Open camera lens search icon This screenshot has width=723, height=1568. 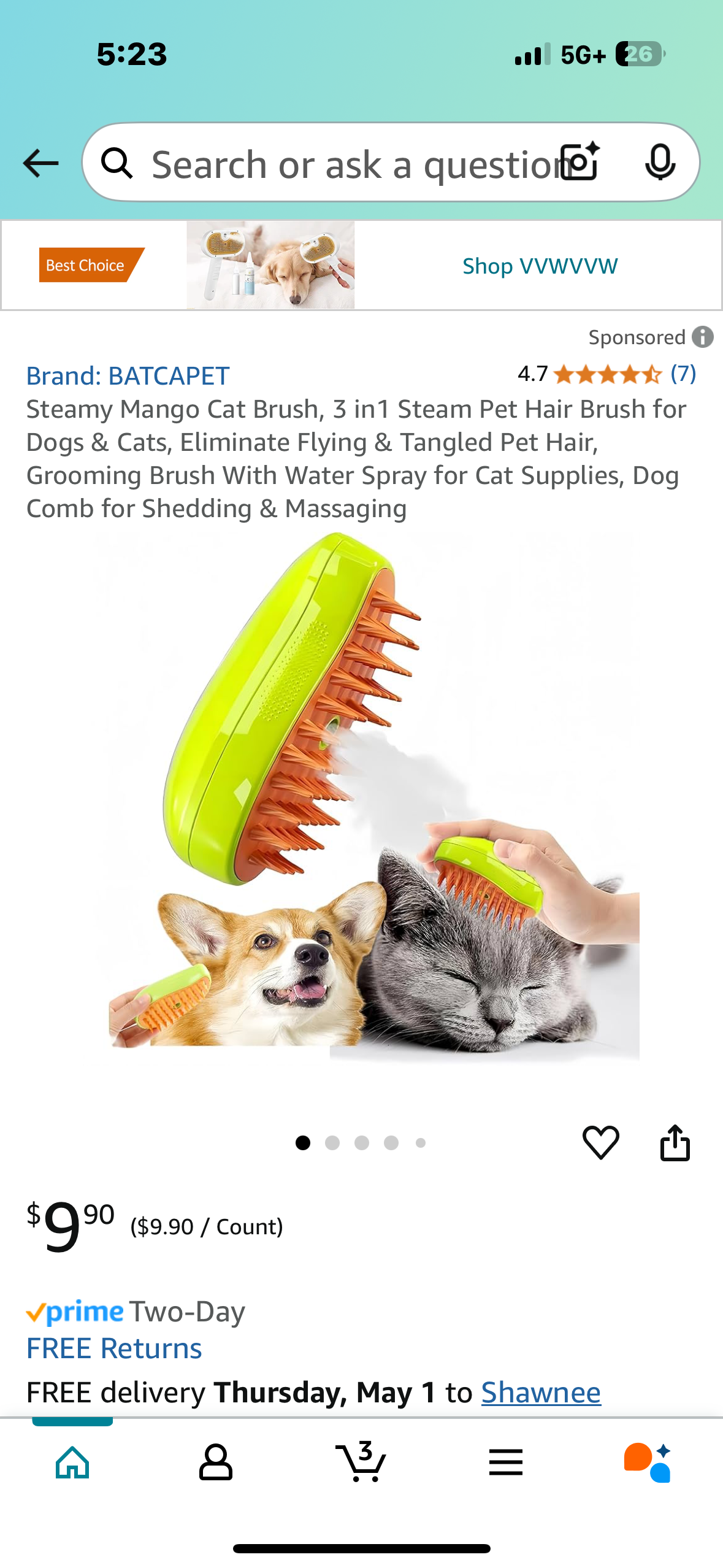point(580,163)
